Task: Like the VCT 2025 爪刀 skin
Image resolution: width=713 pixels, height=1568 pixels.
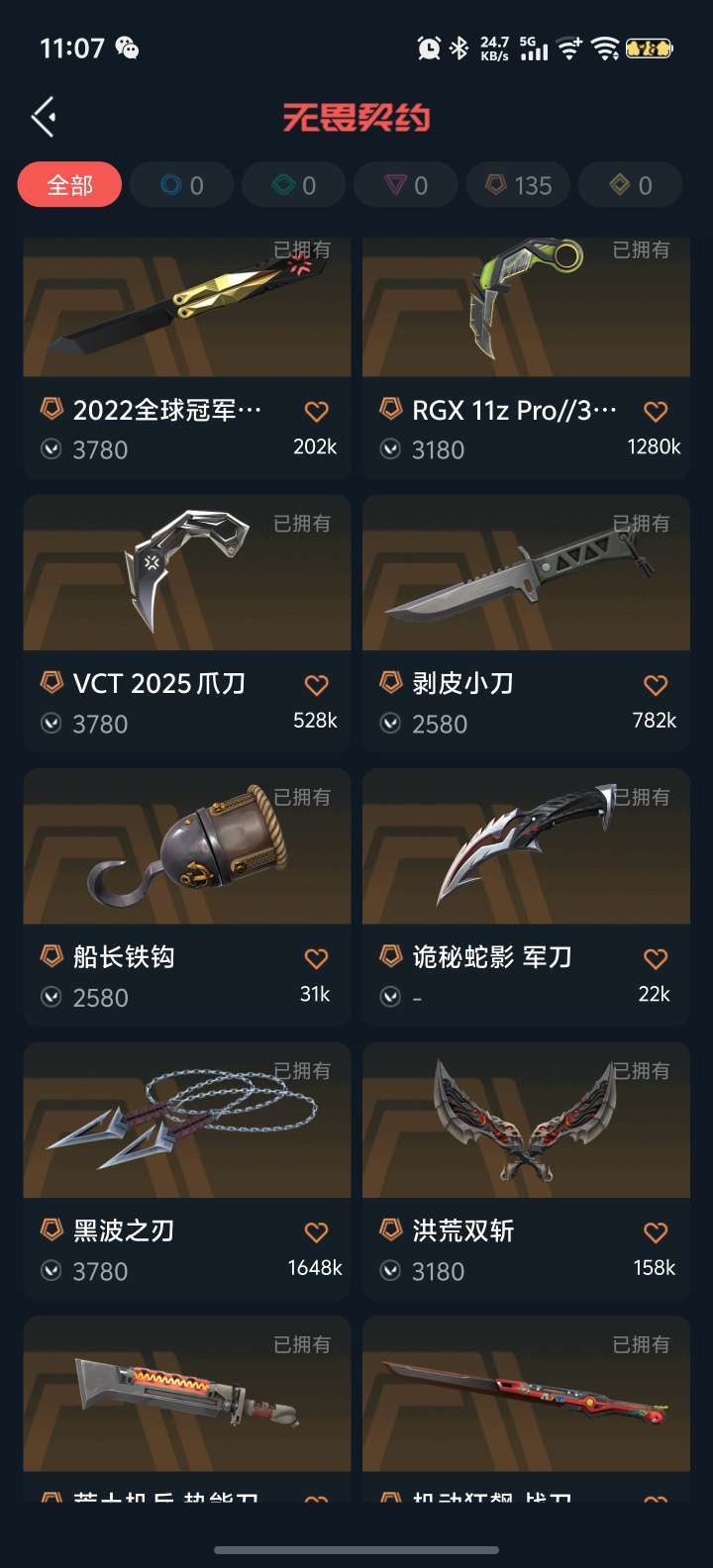Action: click(316, 685)
